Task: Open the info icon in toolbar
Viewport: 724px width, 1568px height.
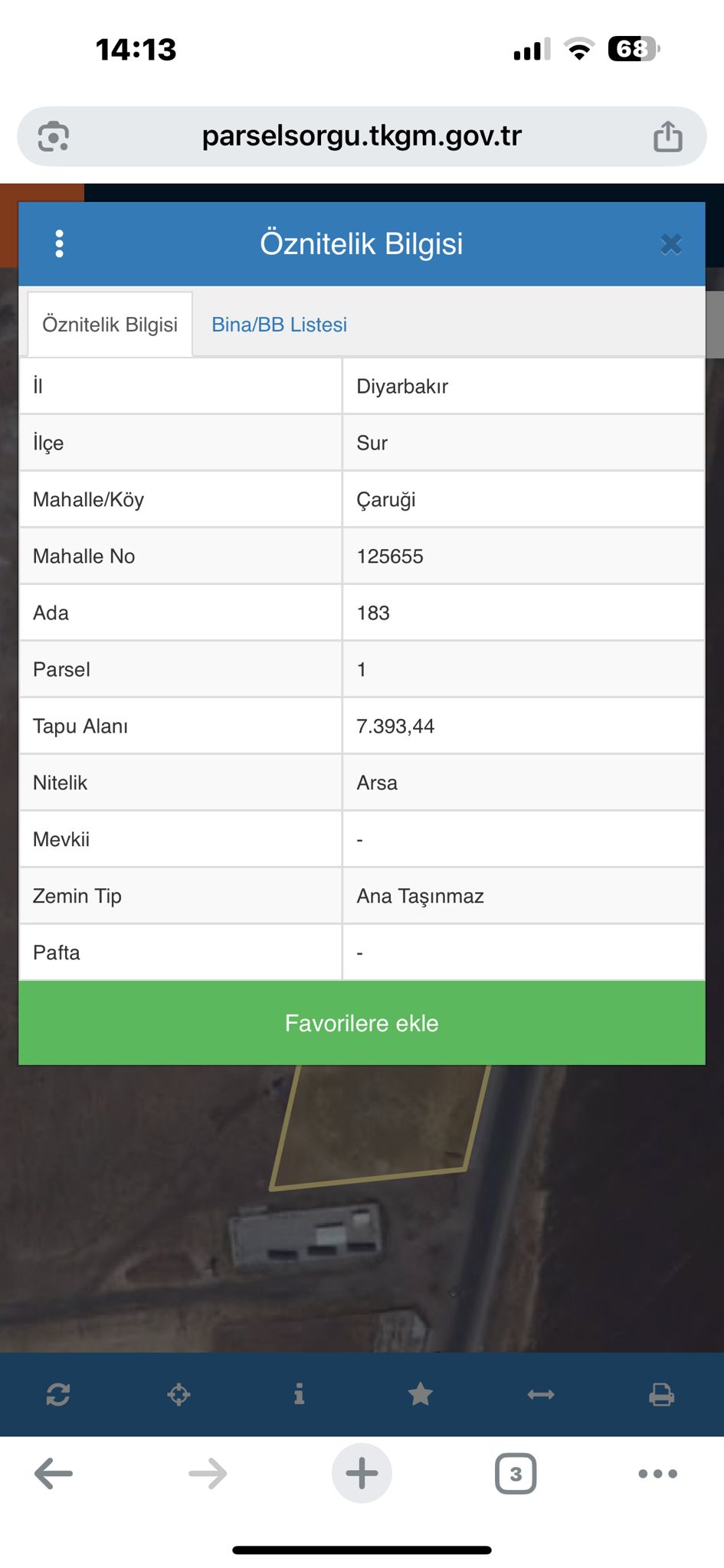Action: [299, 1394]
